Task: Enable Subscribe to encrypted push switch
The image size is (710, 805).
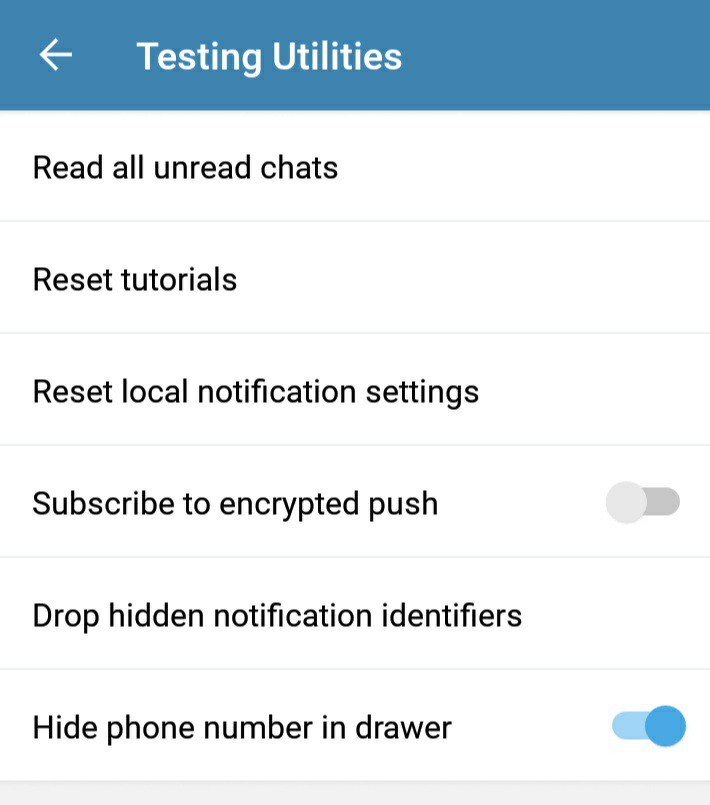Action: tap(643, 502)
